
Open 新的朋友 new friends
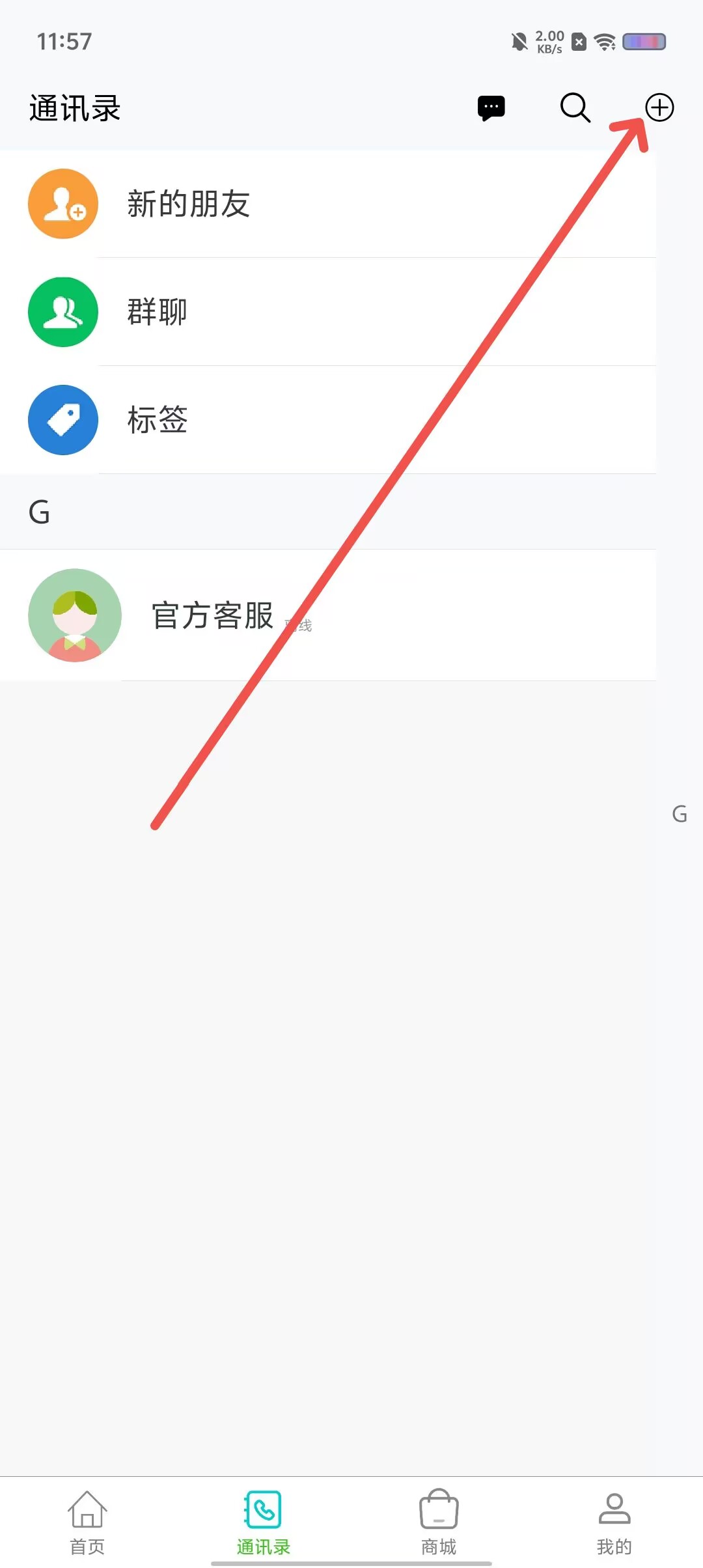pos(328,204)
